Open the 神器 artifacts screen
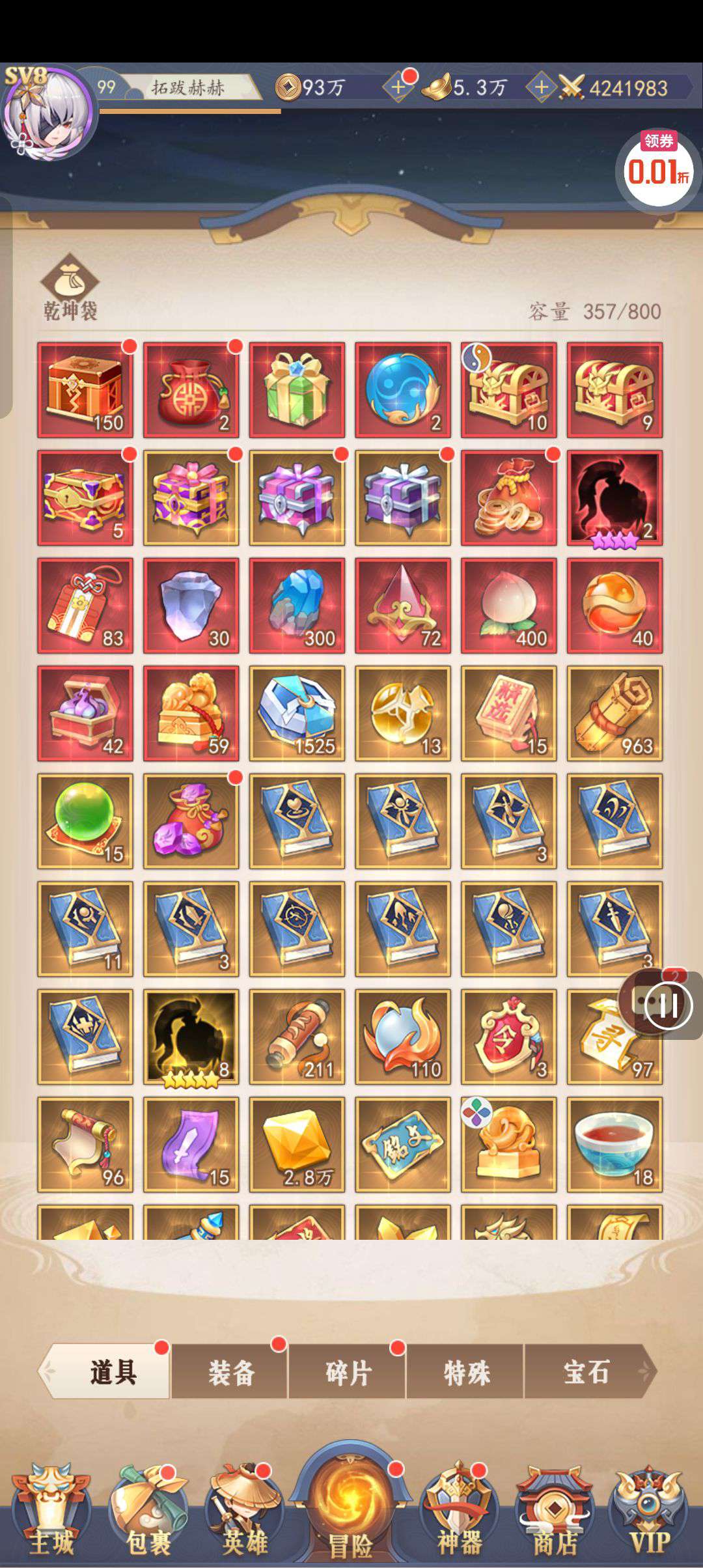The image size is (703, 1568). point(459,1512)
